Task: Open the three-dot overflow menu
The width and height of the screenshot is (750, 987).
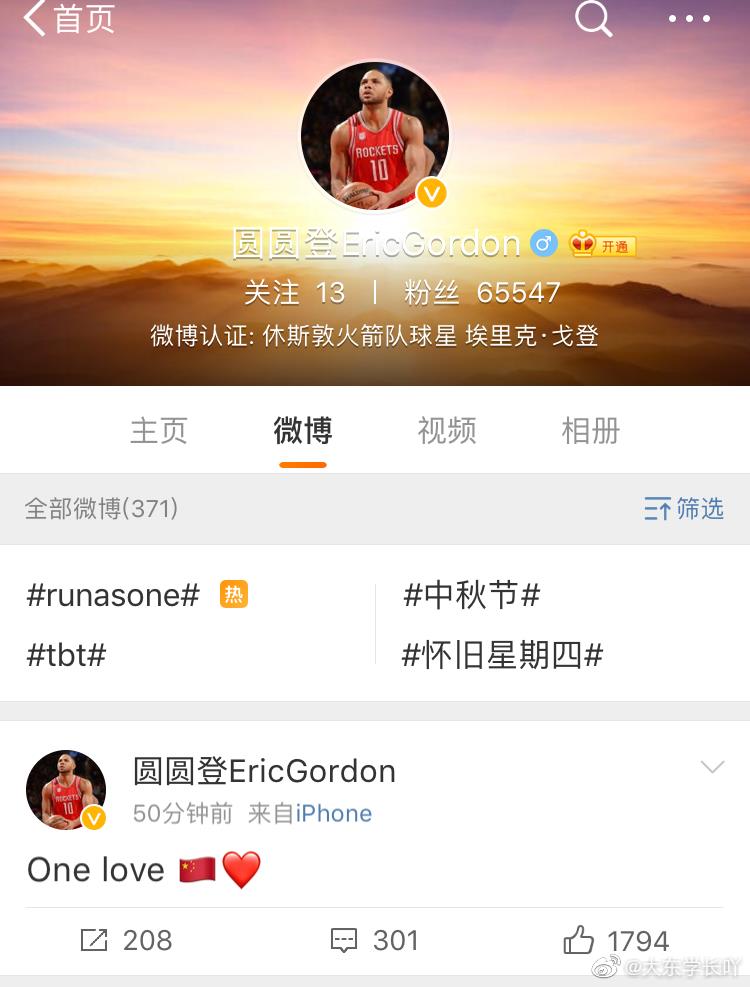Action: click(689, 18)
